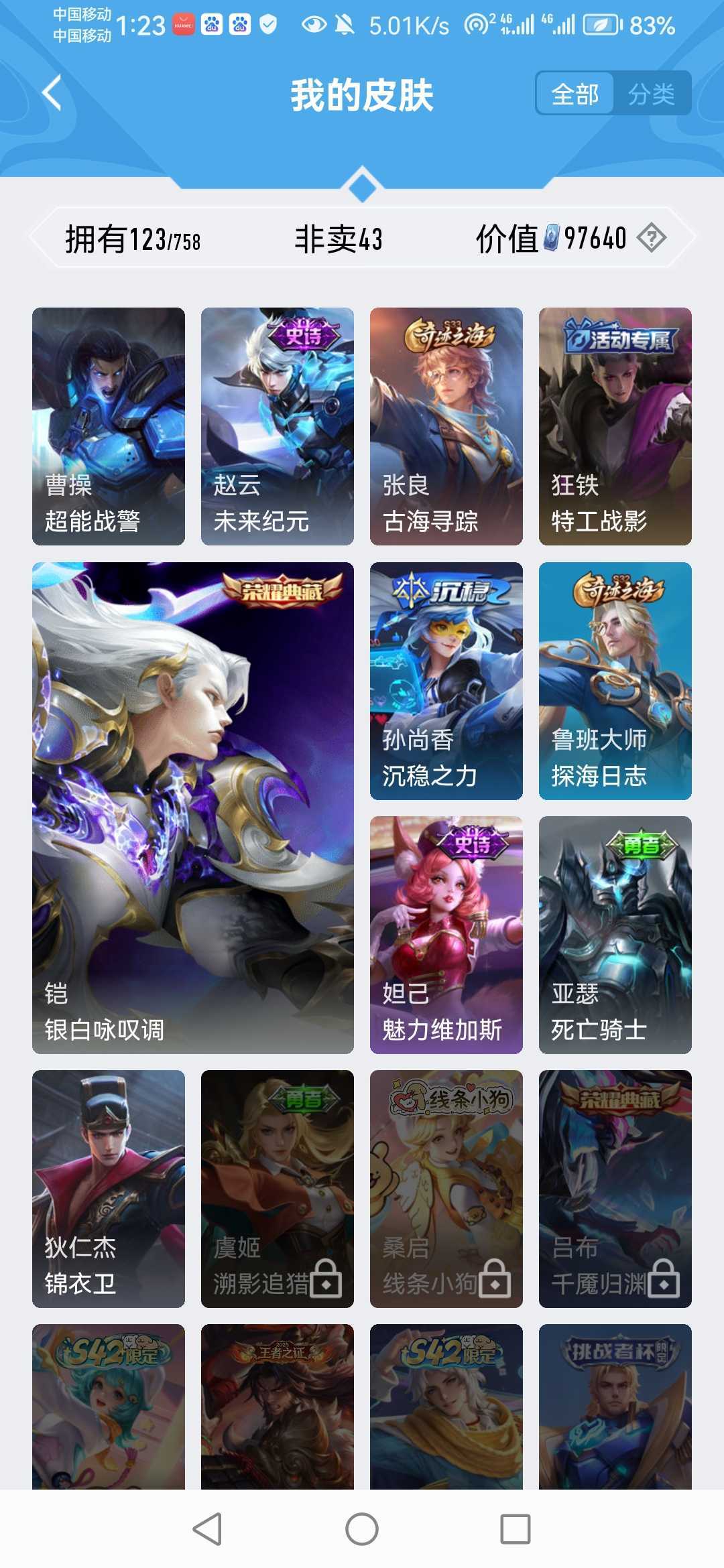Open the 亚瑟 死亡骑士 skin card
Screen dimensions: 724x1568
click(615, 935)
